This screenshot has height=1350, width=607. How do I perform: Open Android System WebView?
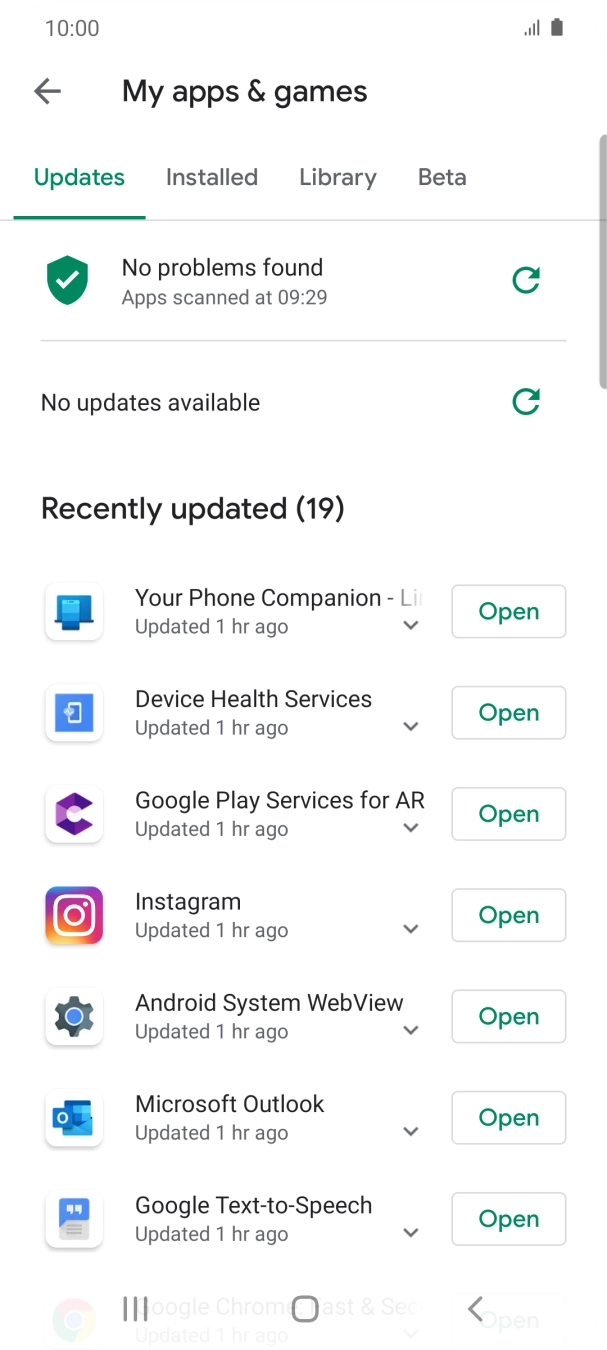(509, 1016)
